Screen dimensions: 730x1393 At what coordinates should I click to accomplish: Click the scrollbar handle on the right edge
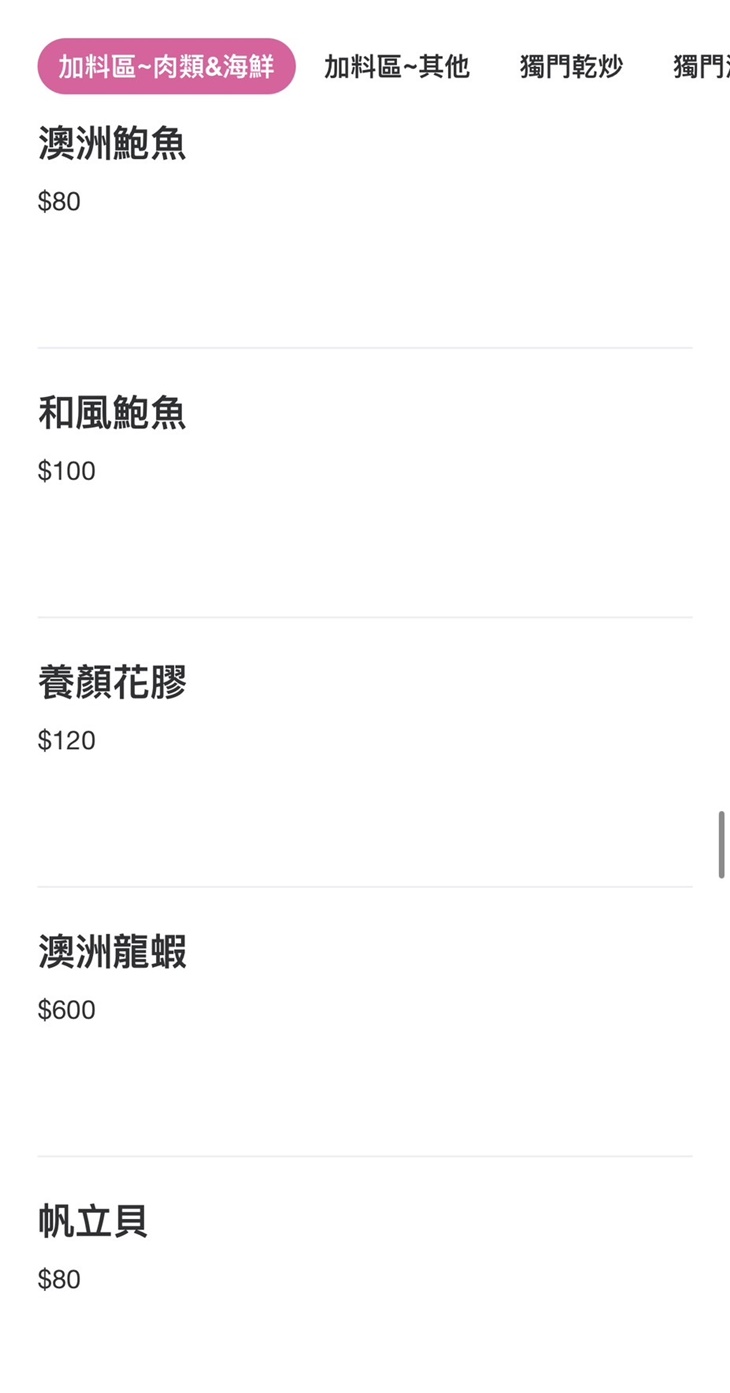722,843
